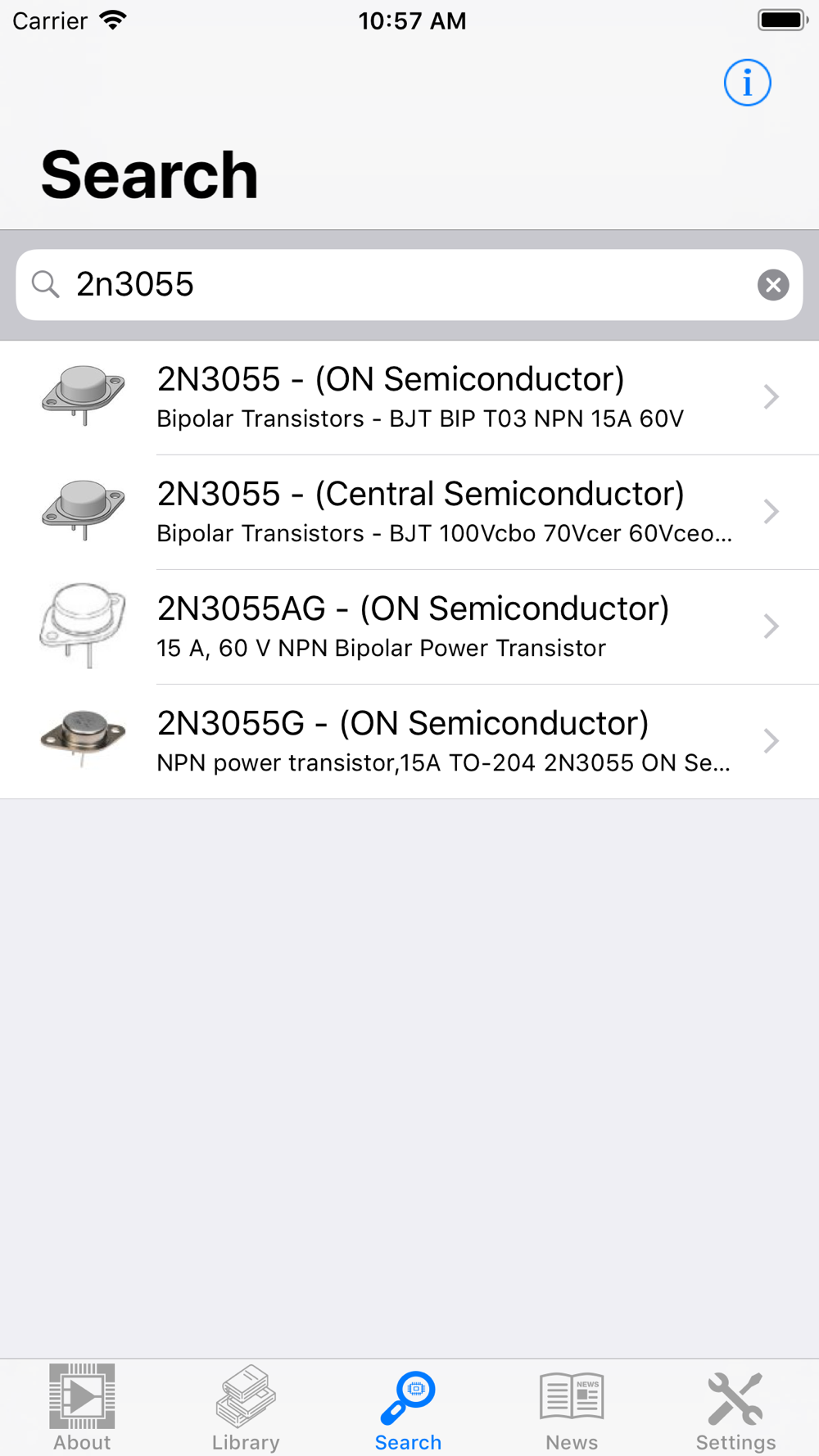Image resolution: width=819 pixels, height=1456 pixels.
Task: Switch to the Library tab
Action: coord(246,1408)
